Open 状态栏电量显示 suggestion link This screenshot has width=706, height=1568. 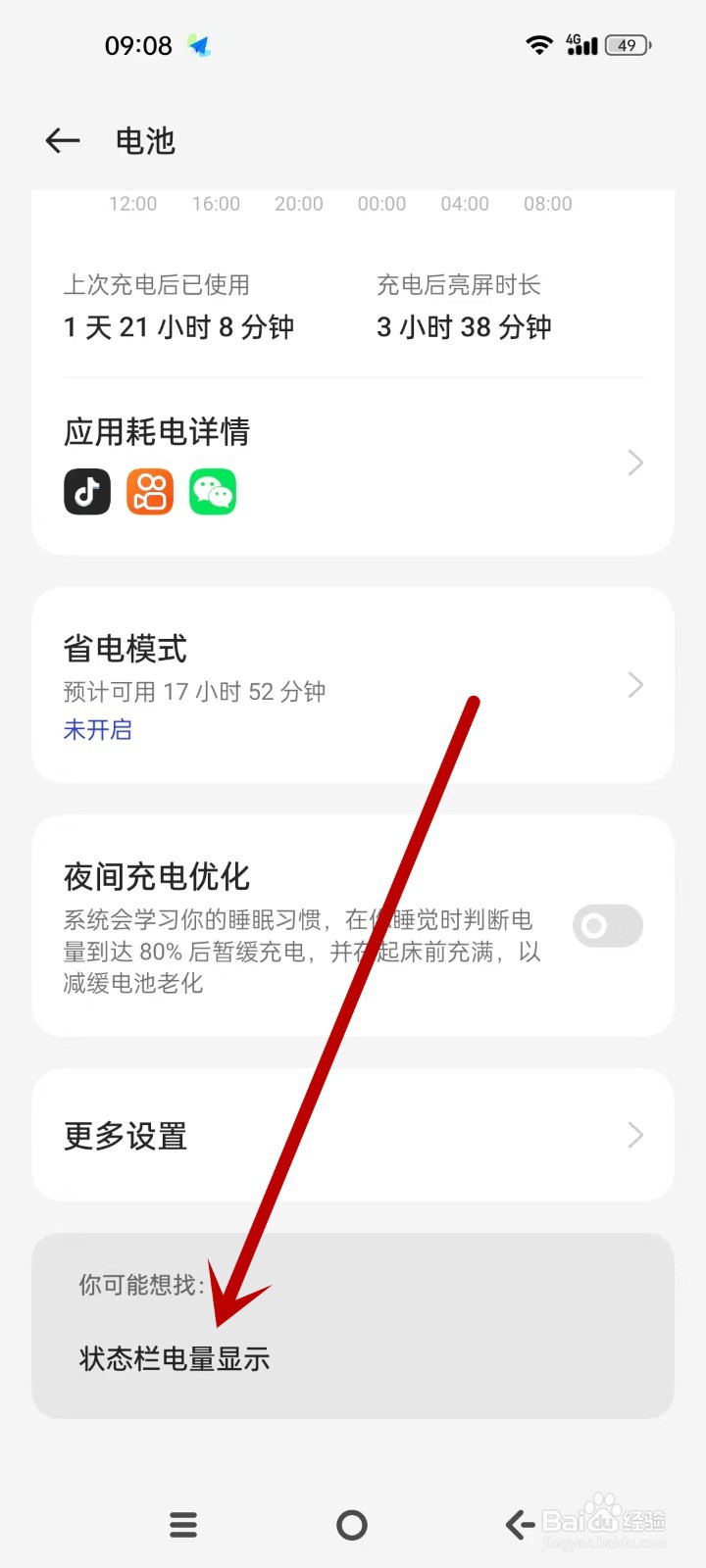175,1359
